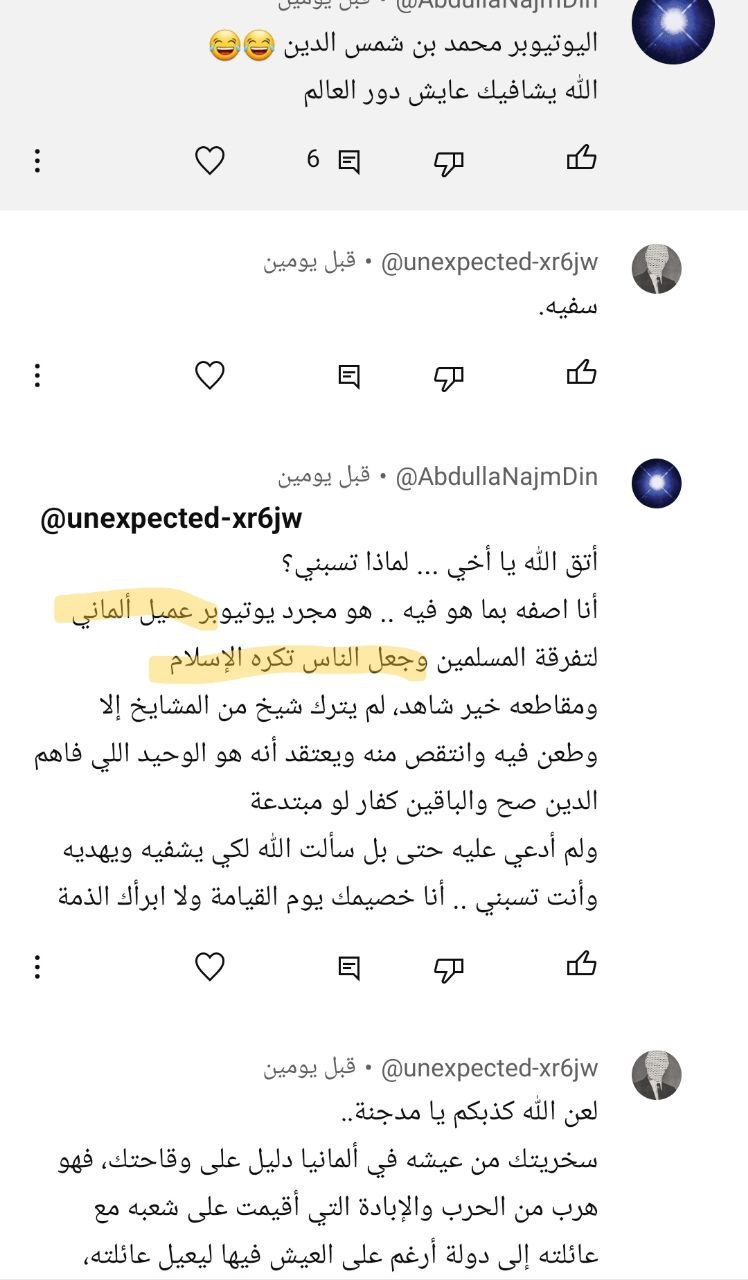Like the comment about اليوتيوبر محمد بن شمس الدين
This screenshot has width=748, height=1280.
point(581,159)
